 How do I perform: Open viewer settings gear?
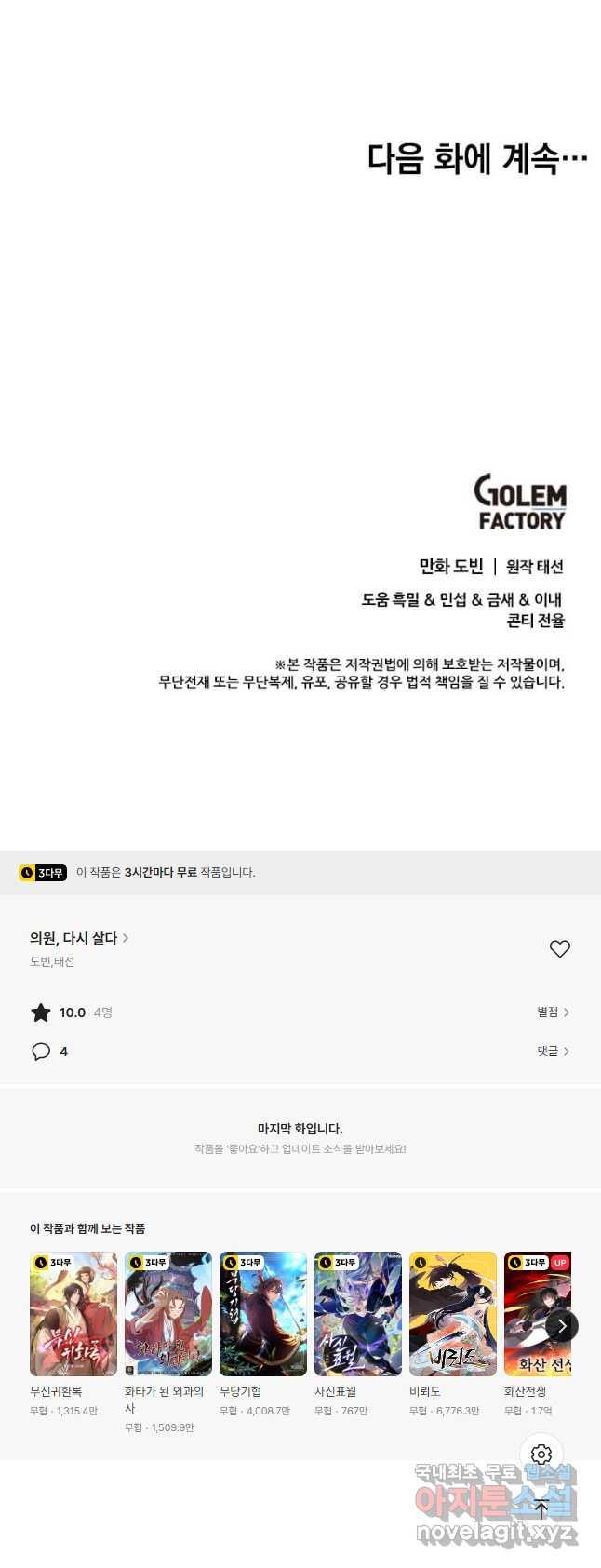541,1454
